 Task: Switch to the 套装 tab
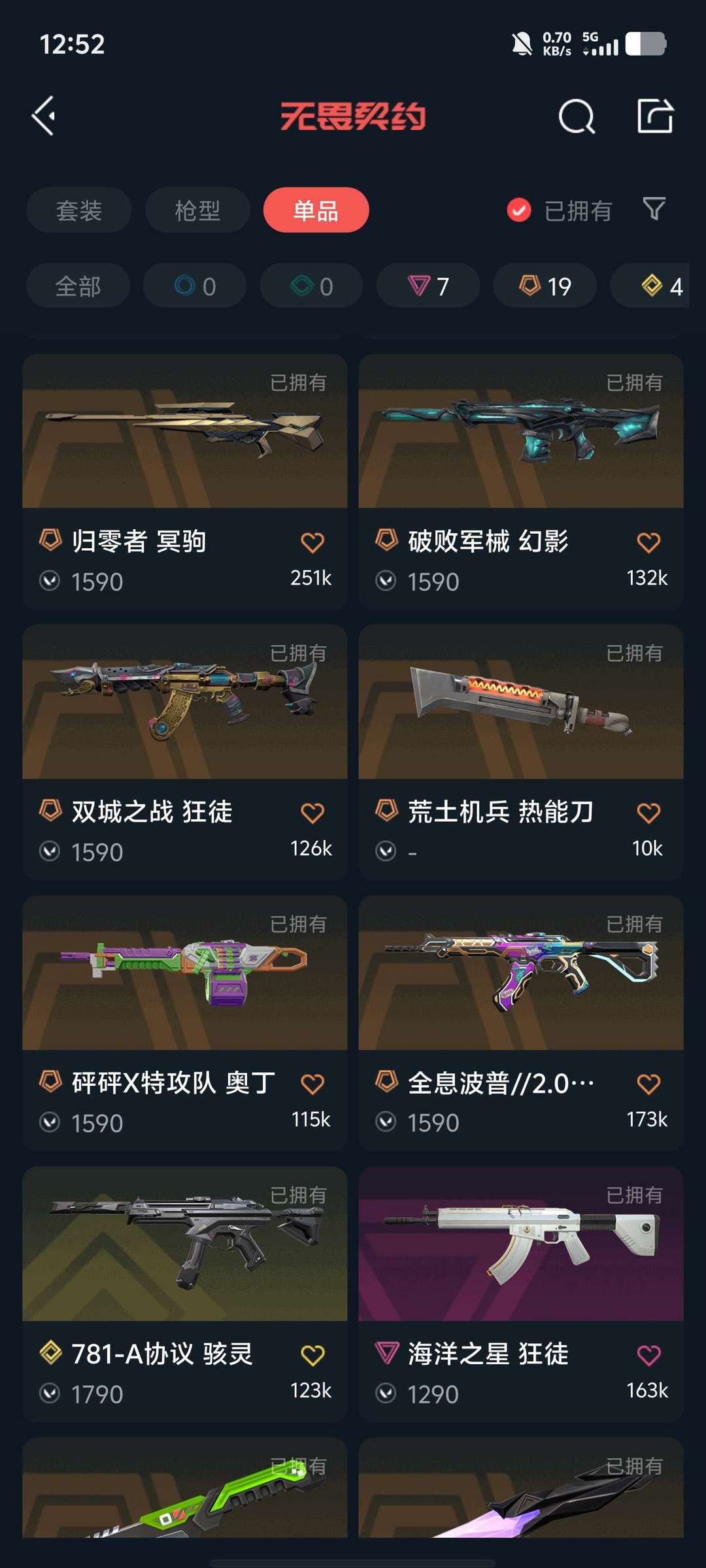[x=78, y=210]
